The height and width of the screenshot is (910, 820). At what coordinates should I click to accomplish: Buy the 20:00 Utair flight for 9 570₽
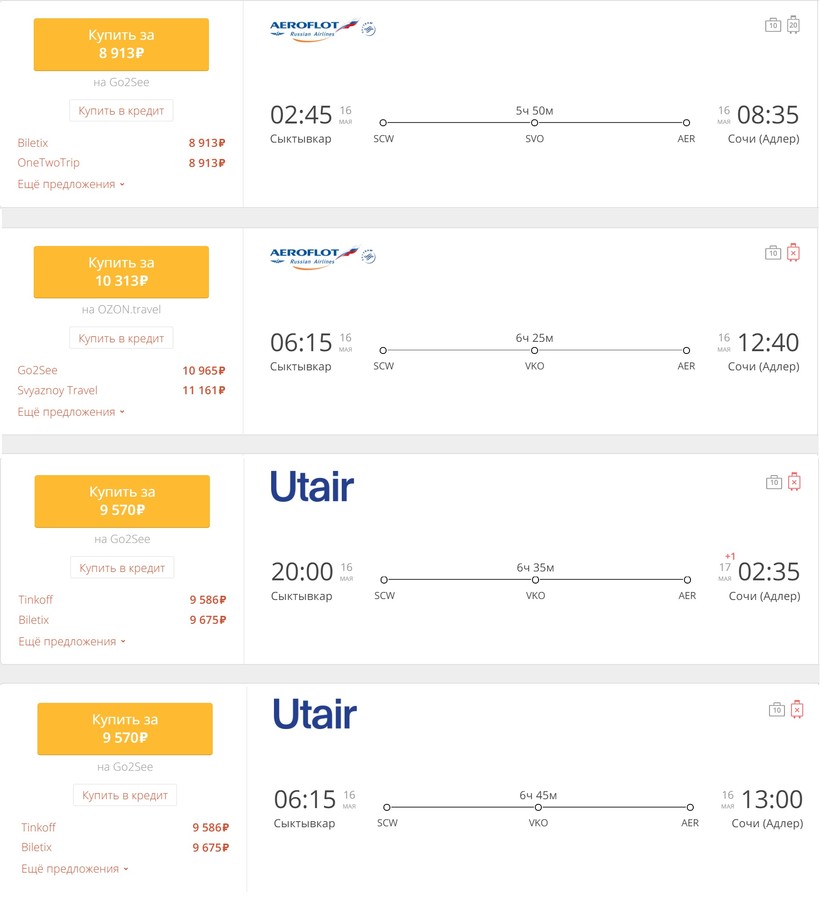(x=122, y=501)
